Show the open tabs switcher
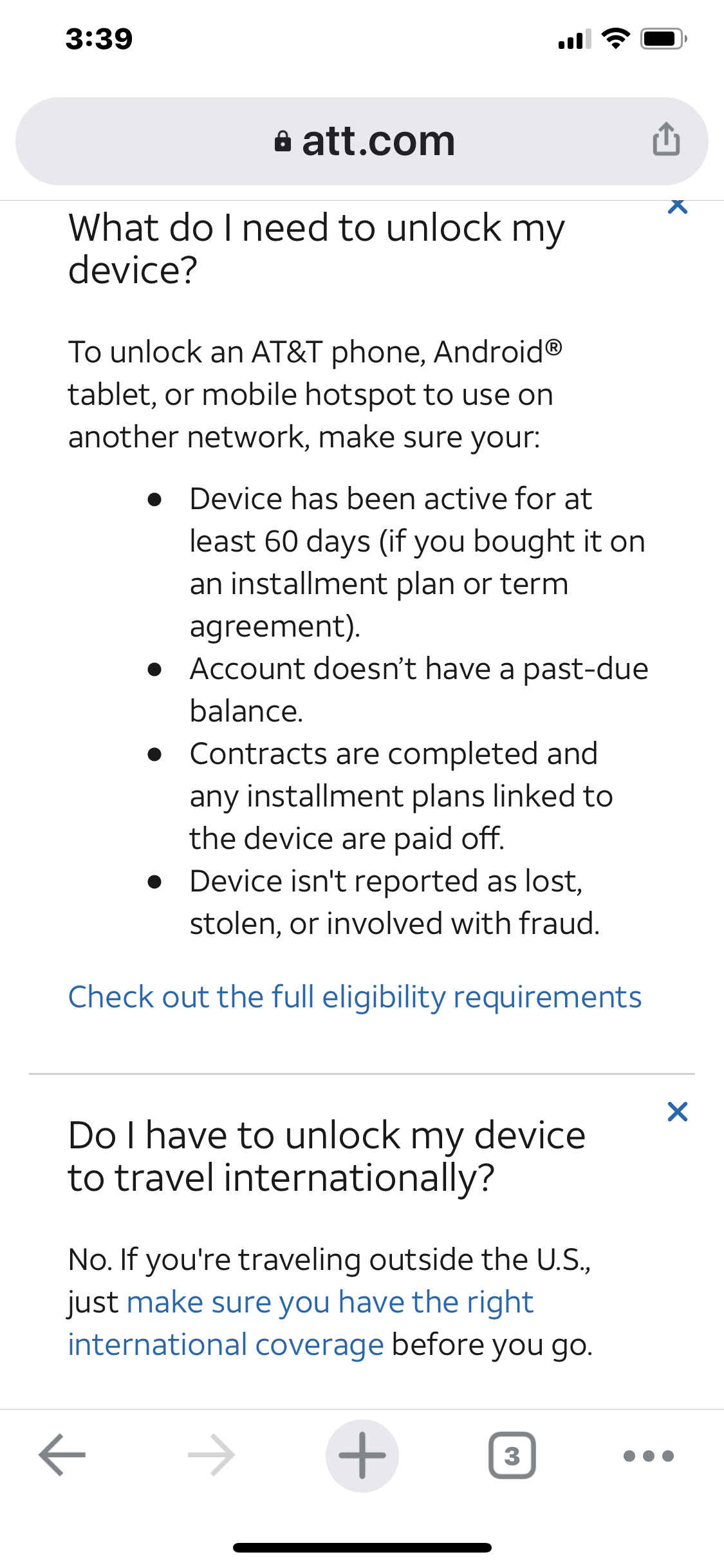 tap(512, 1455)
